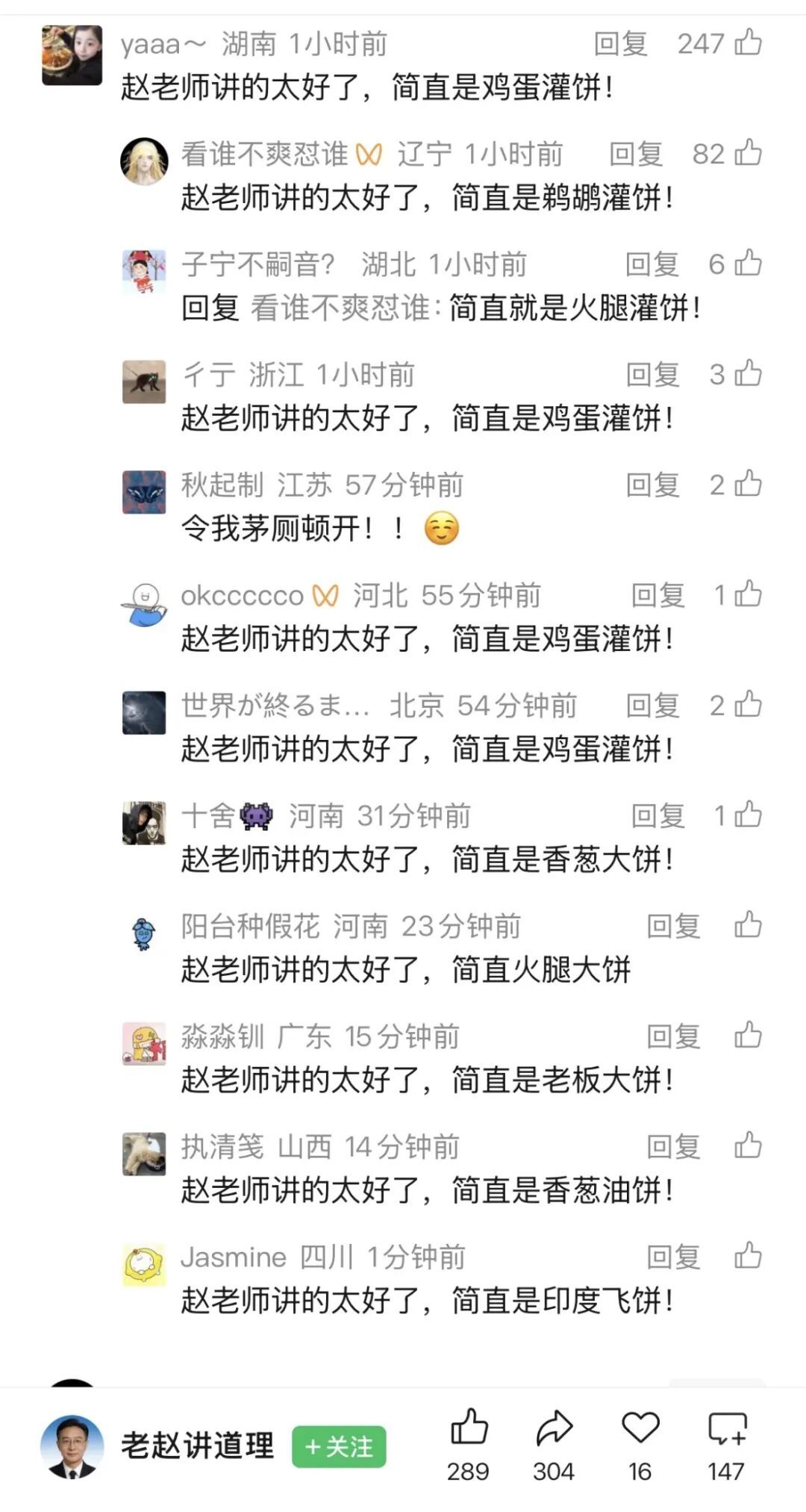Favorite the post with heart icon
The image size is (806, 1512).
coord(640,1429)
